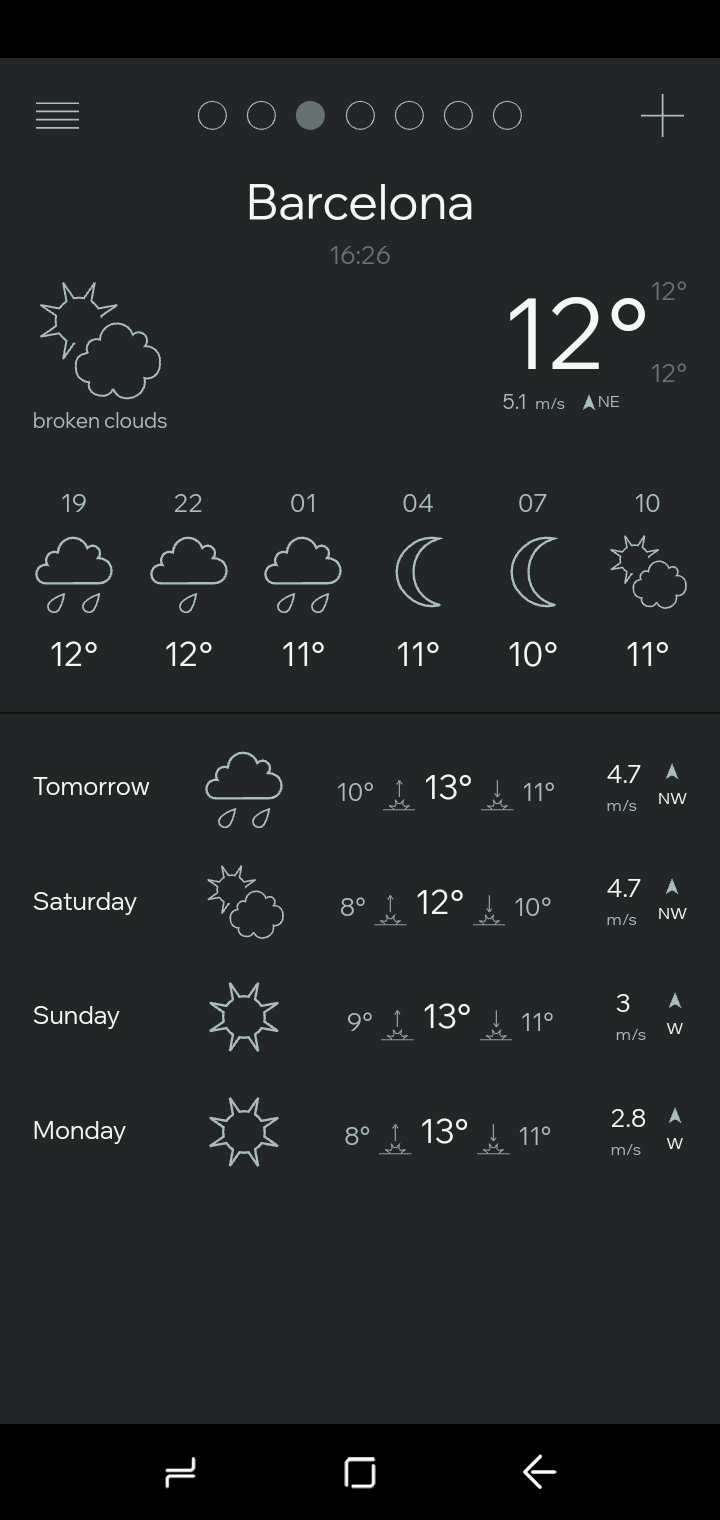Open recent apps from navigation bar
720x1520 pixels.
point(180,1472)
